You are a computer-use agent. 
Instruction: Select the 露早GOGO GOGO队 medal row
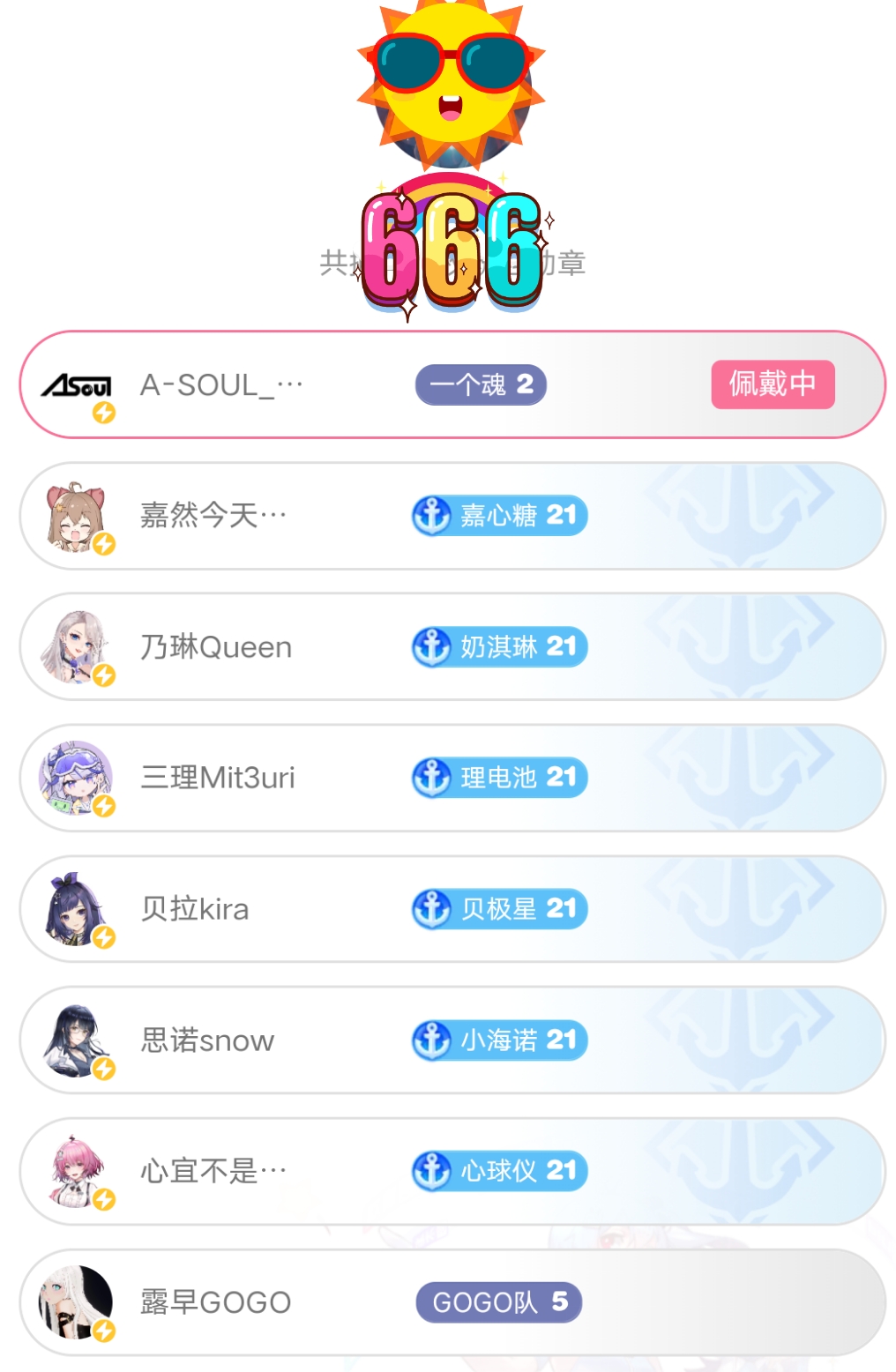pos(452,1302)
